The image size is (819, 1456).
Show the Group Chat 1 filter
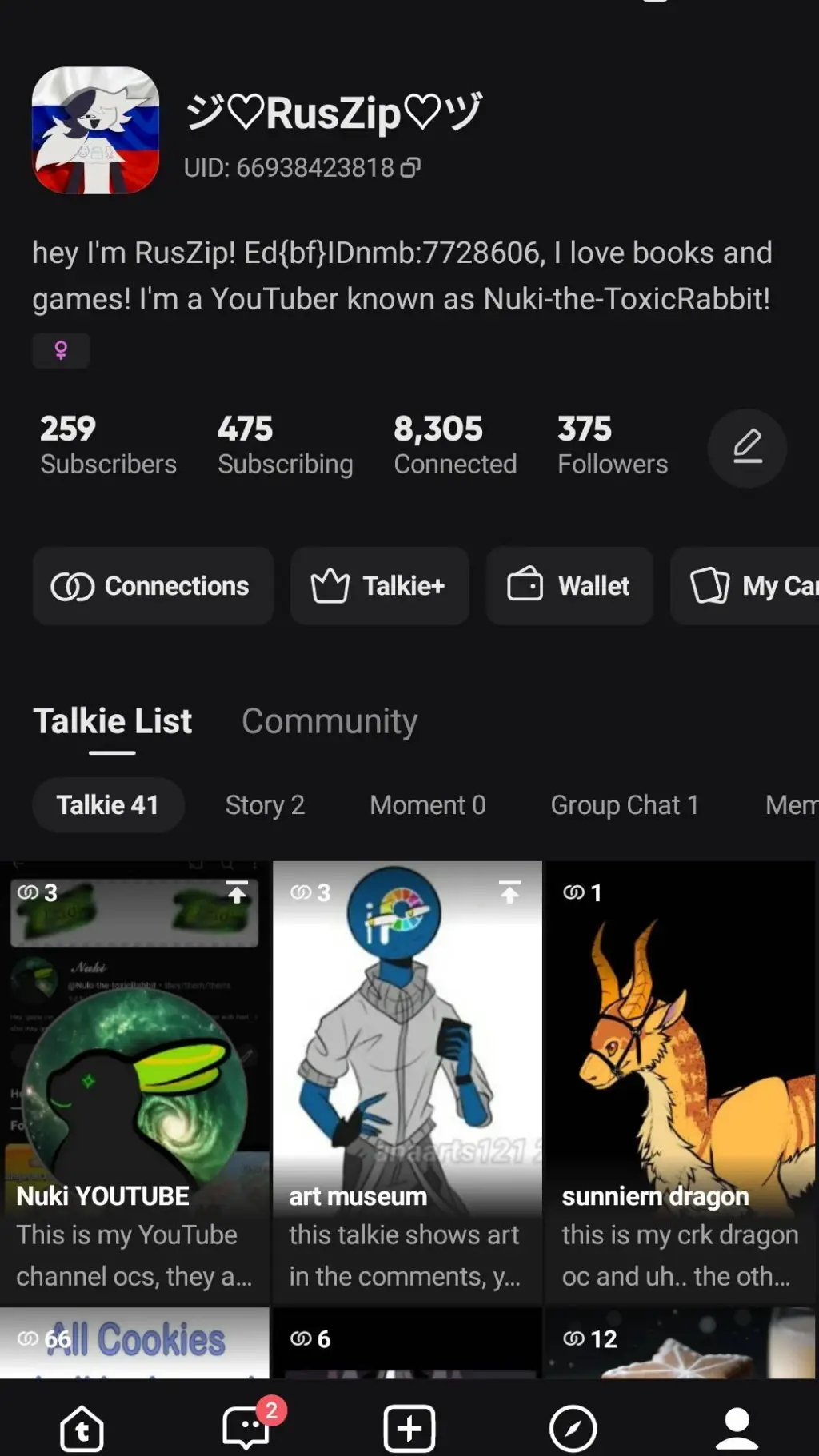point(625,805)
